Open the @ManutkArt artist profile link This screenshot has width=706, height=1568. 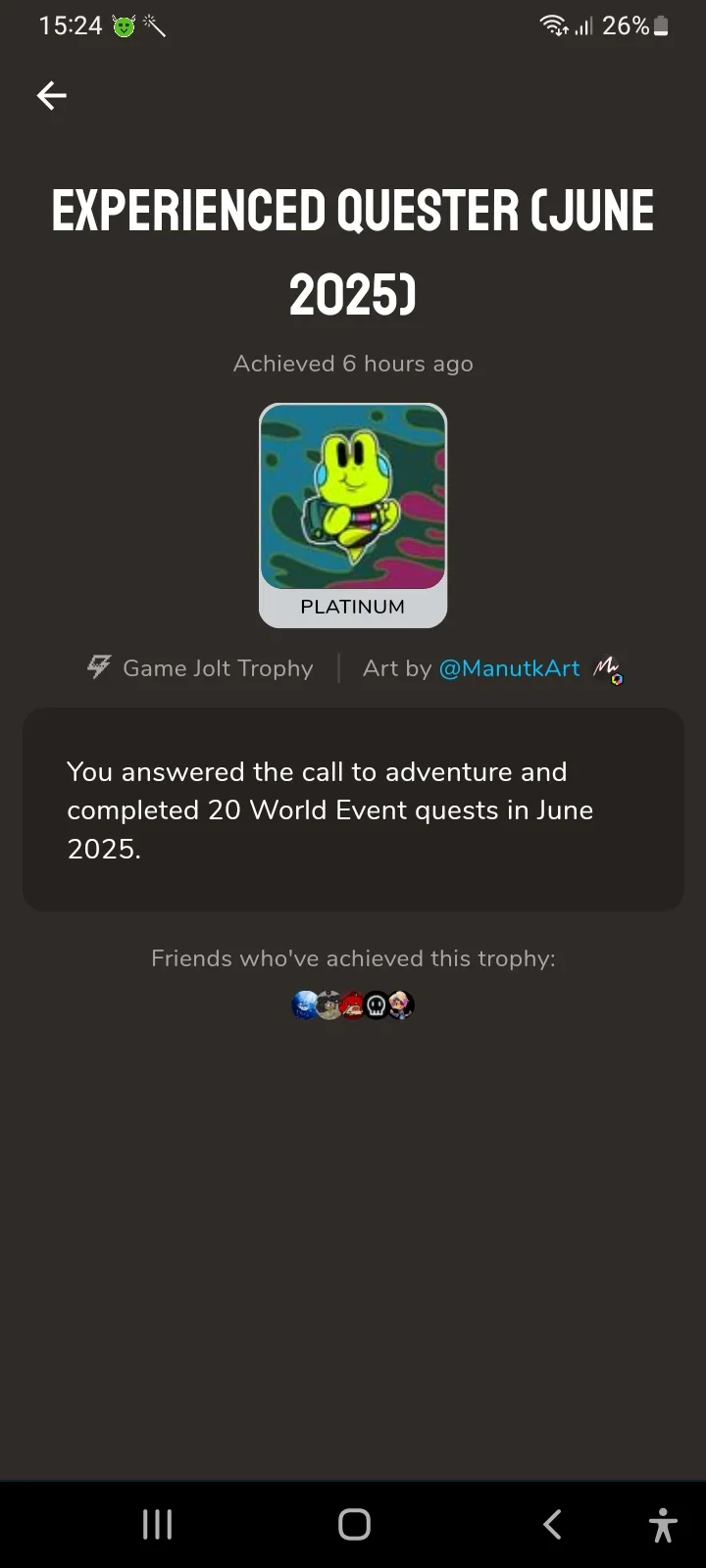[509, 668]
